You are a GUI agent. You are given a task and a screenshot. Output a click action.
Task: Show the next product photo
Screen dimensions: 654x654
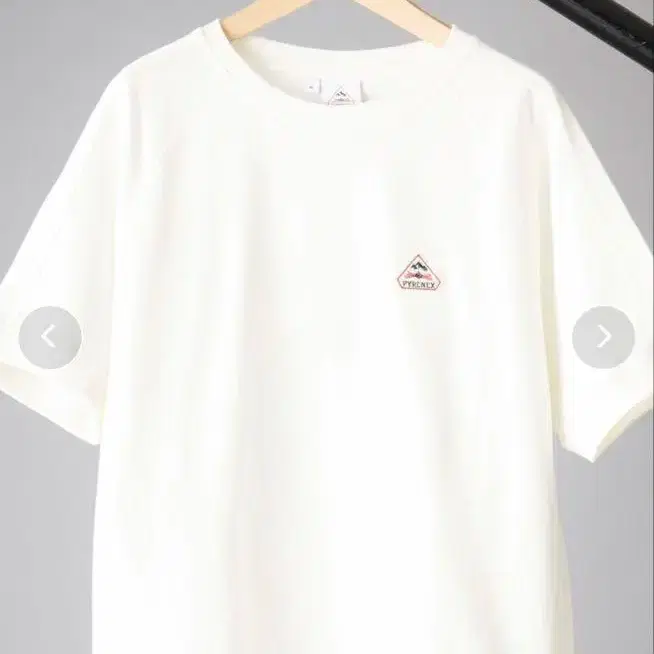click(x=603, y=337)
